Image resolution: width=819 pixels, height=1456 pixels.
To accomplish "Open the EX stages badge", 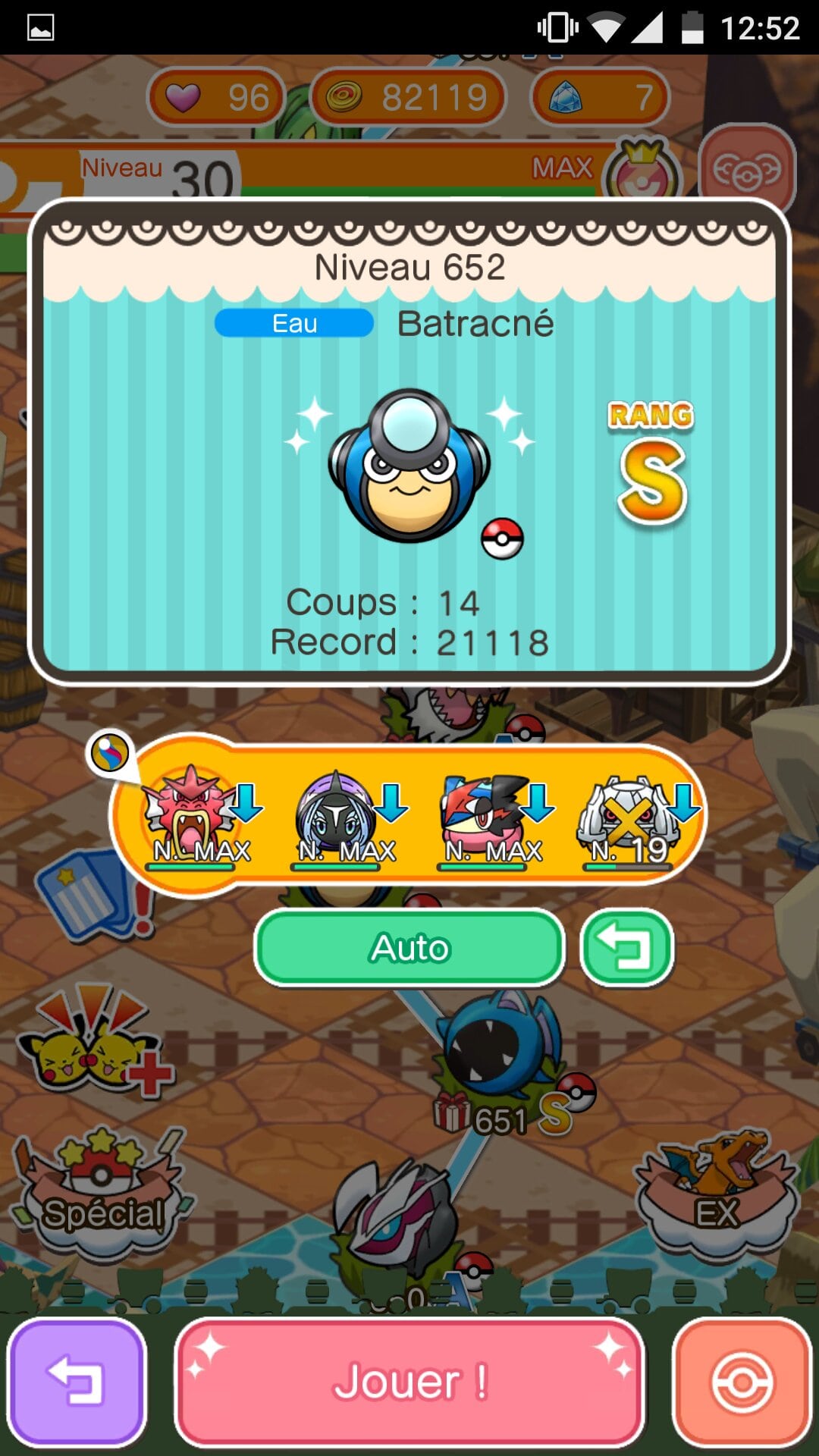I will coord(717,1191).
